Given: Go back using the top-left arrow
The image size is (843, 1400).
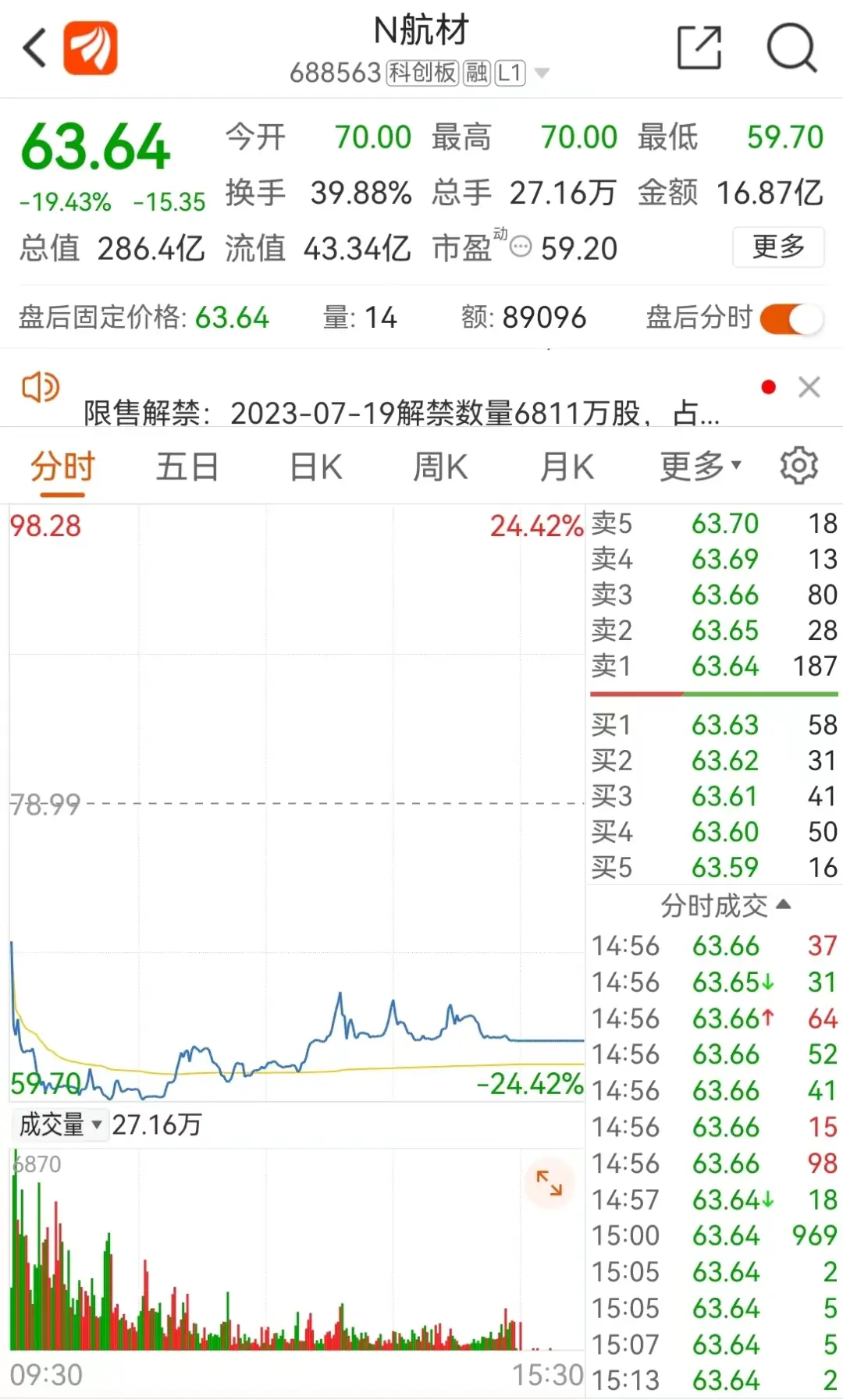Looking at the screenshot, I should [35, 48].
